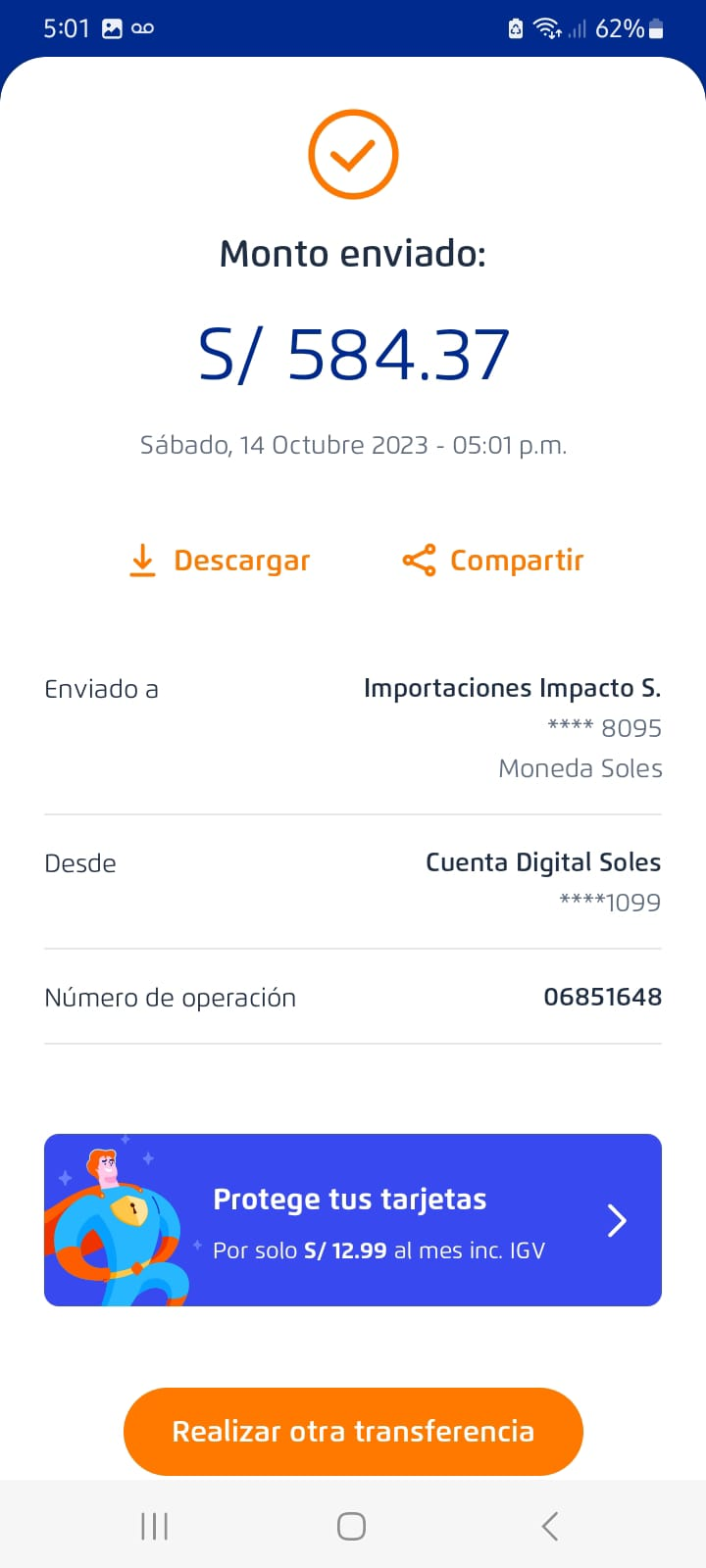
Task: Download the transfer receipt with Descargar
Action: click(221, 561)
